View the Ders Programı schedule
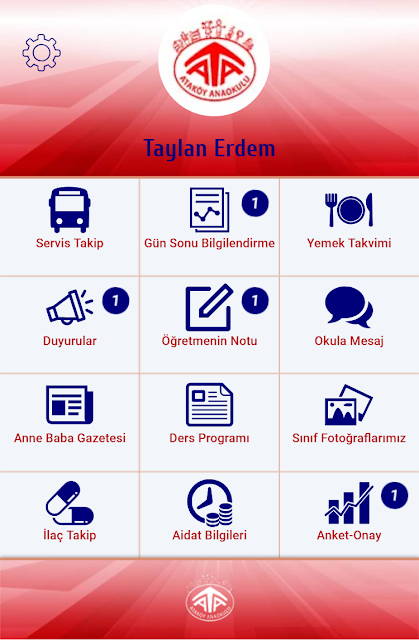The image size is (419, 640). [209, 422]
